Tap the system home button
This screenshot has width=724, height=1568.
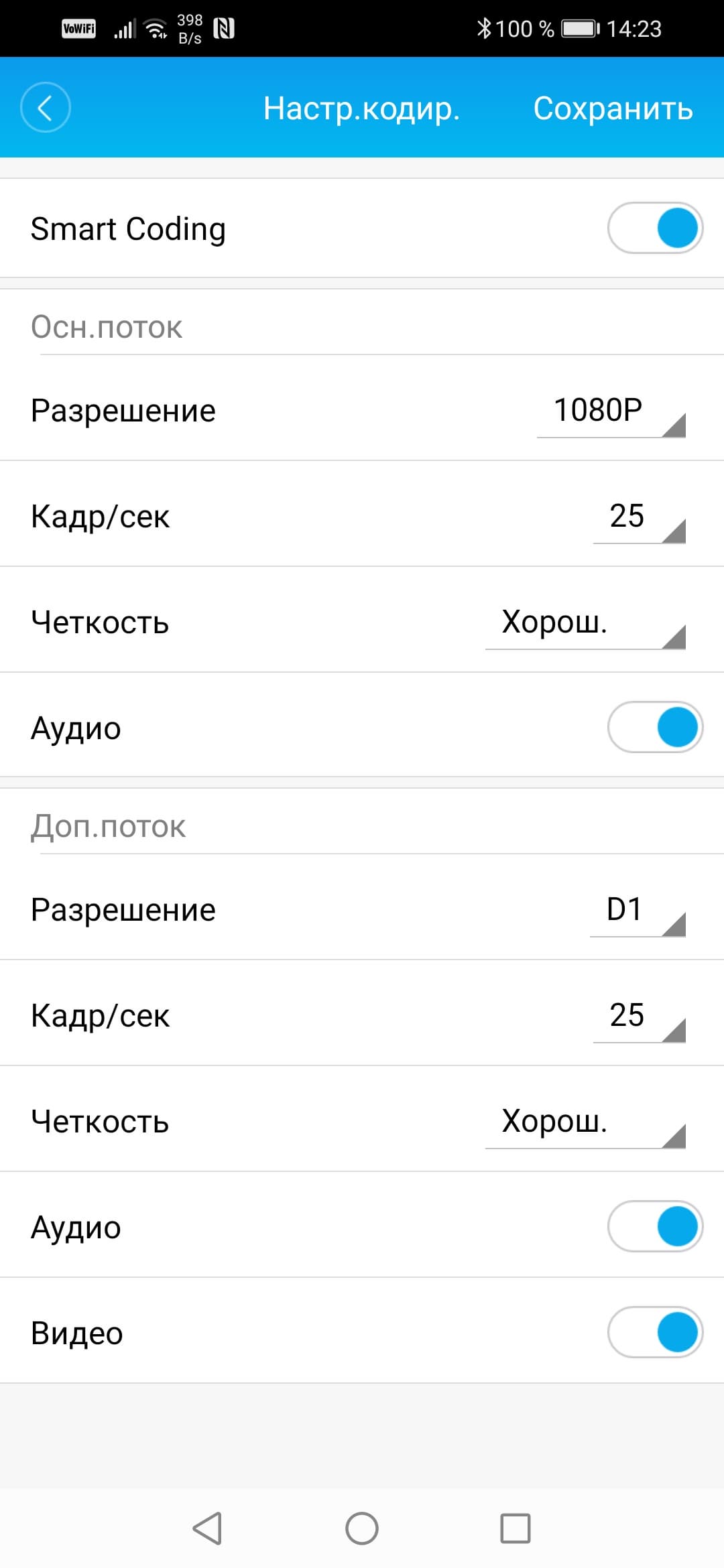point(362,1529)
